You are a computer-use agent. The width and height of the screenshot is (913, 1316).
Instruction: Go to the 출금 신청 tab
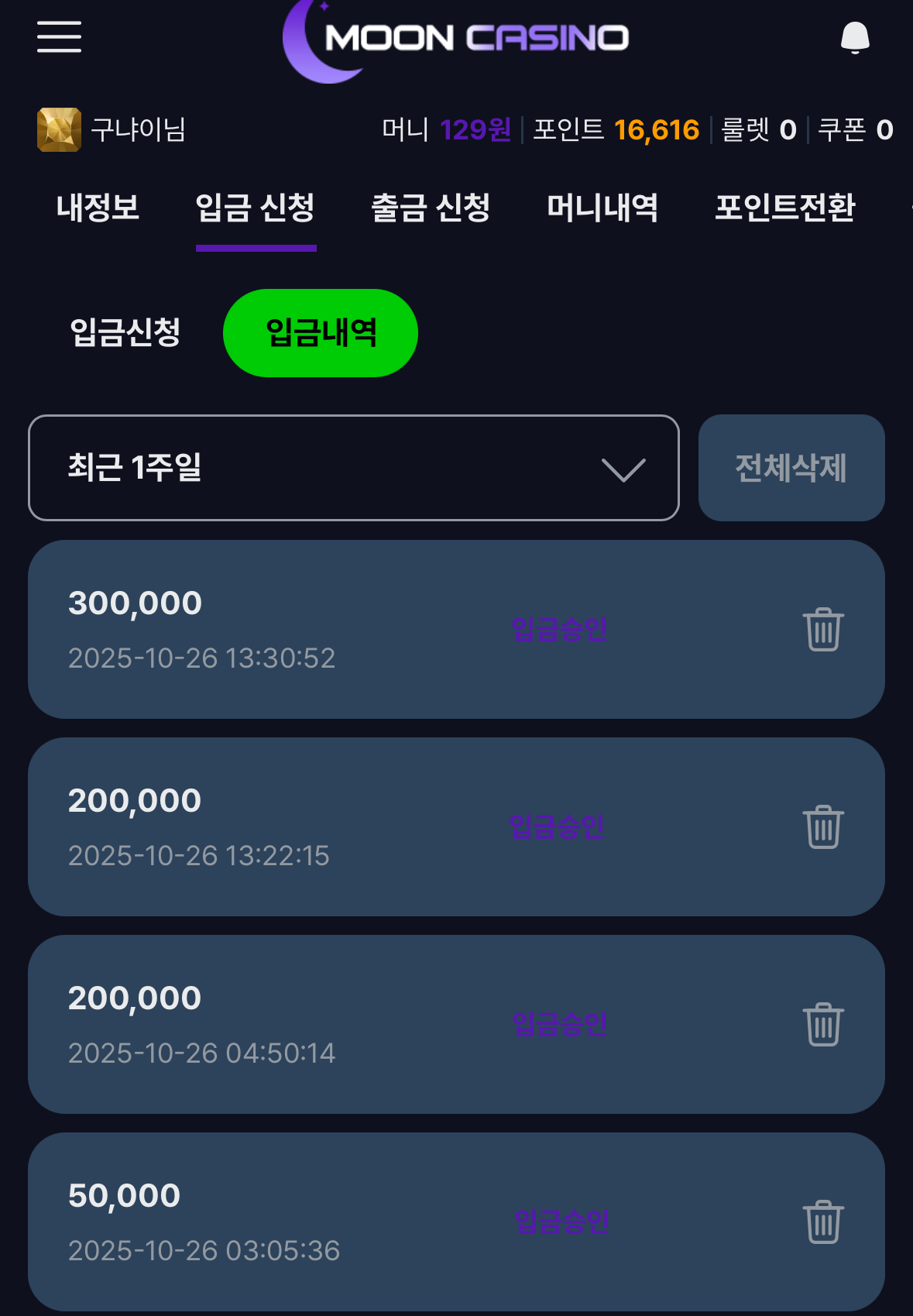pyautogui.click(x=431, y=208)
